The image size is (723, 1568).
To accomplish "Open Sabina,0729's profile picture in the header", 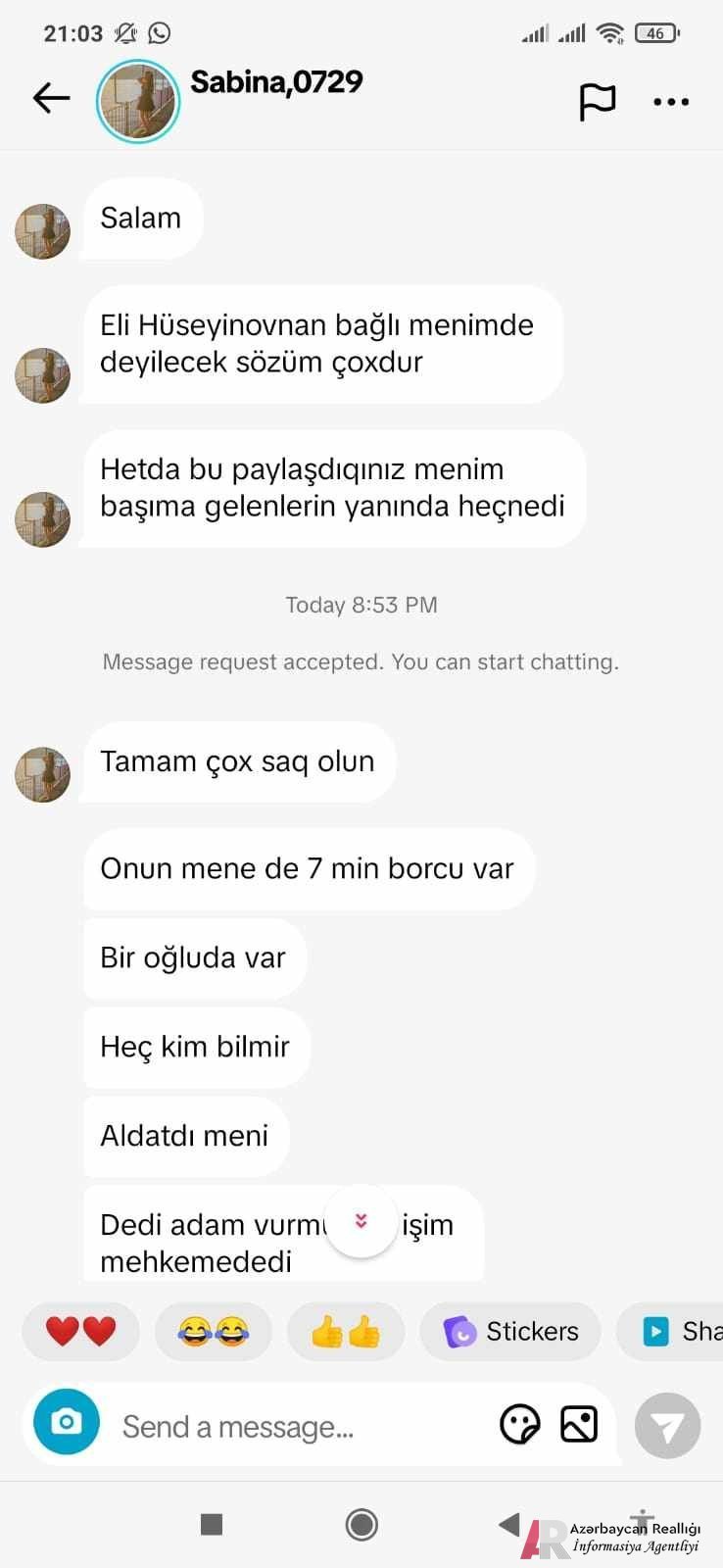I will coord(138,101).
